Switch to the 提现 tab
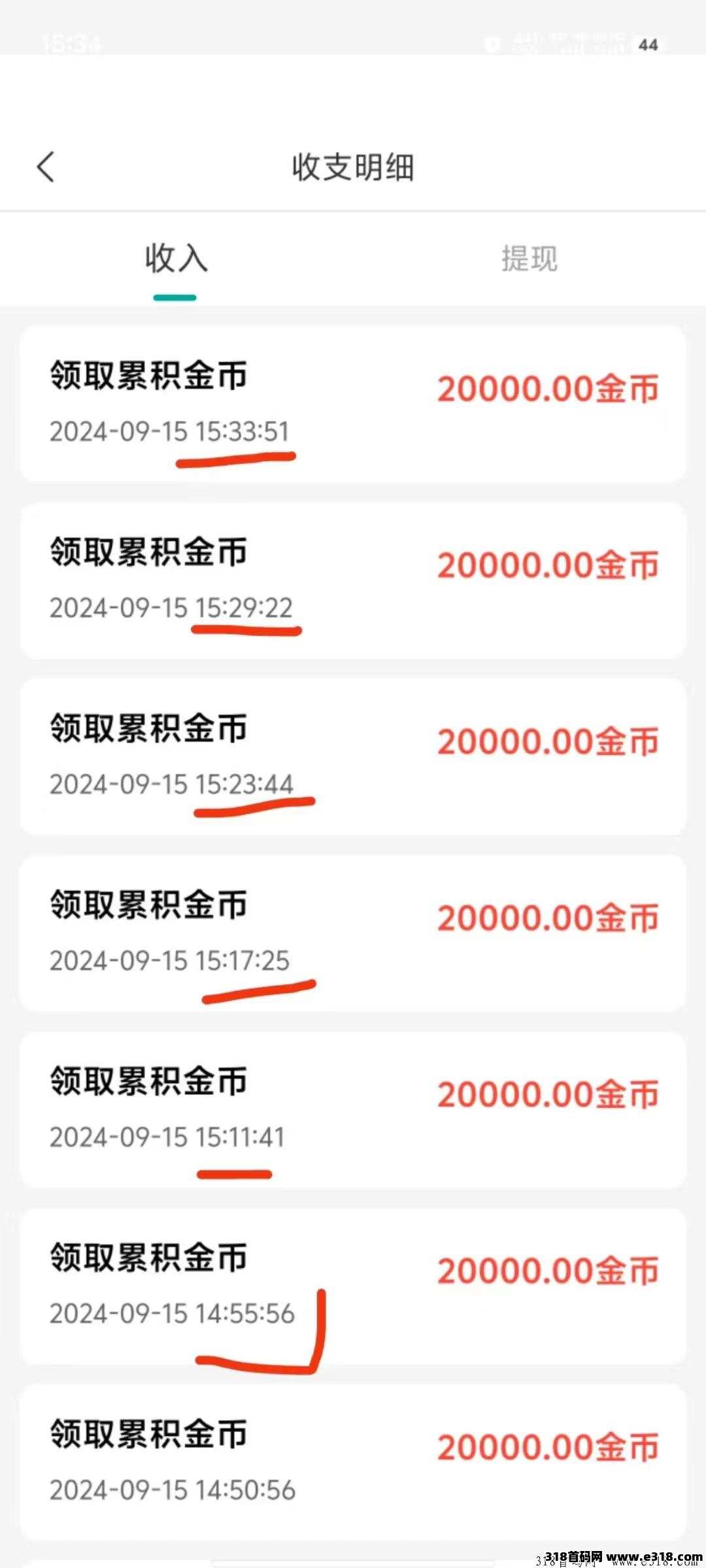 pos(529,259)
